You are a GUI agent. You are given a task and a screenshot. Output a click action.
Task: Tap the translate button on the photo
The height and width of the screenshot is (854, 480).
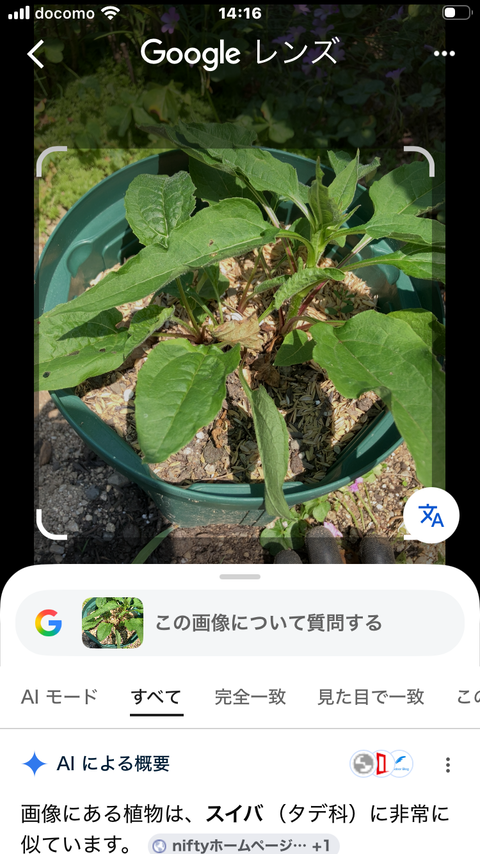coord(431,515)
